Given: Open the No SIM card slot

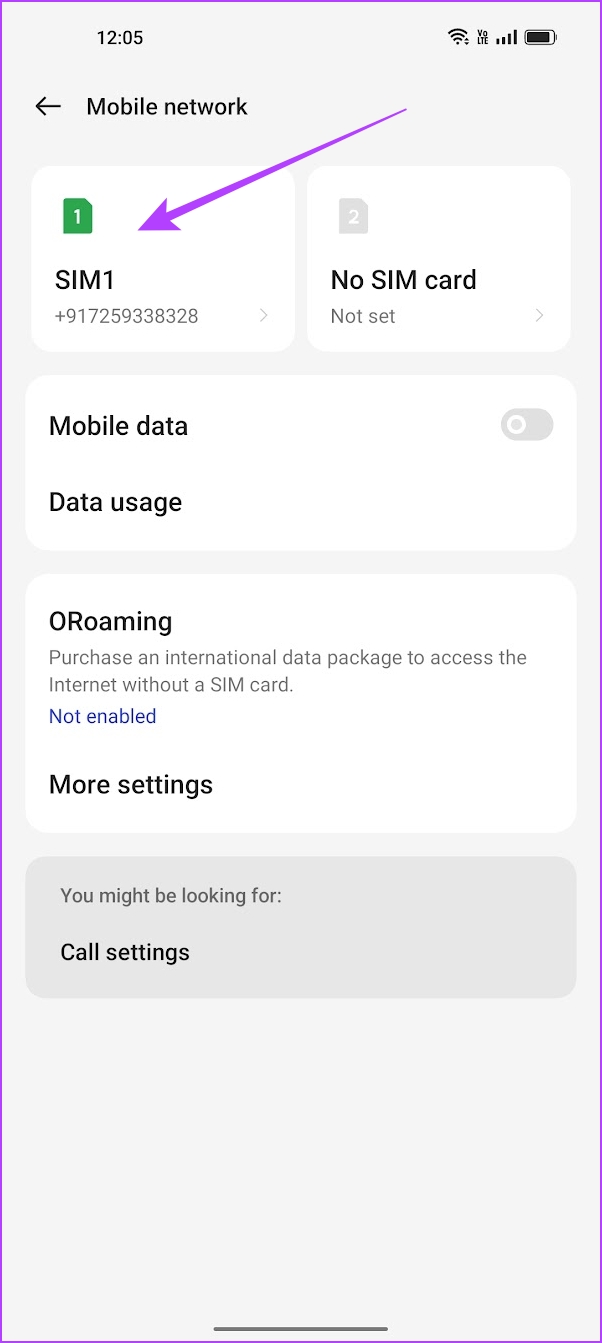Looking at the screenshot, I should 439,259.
